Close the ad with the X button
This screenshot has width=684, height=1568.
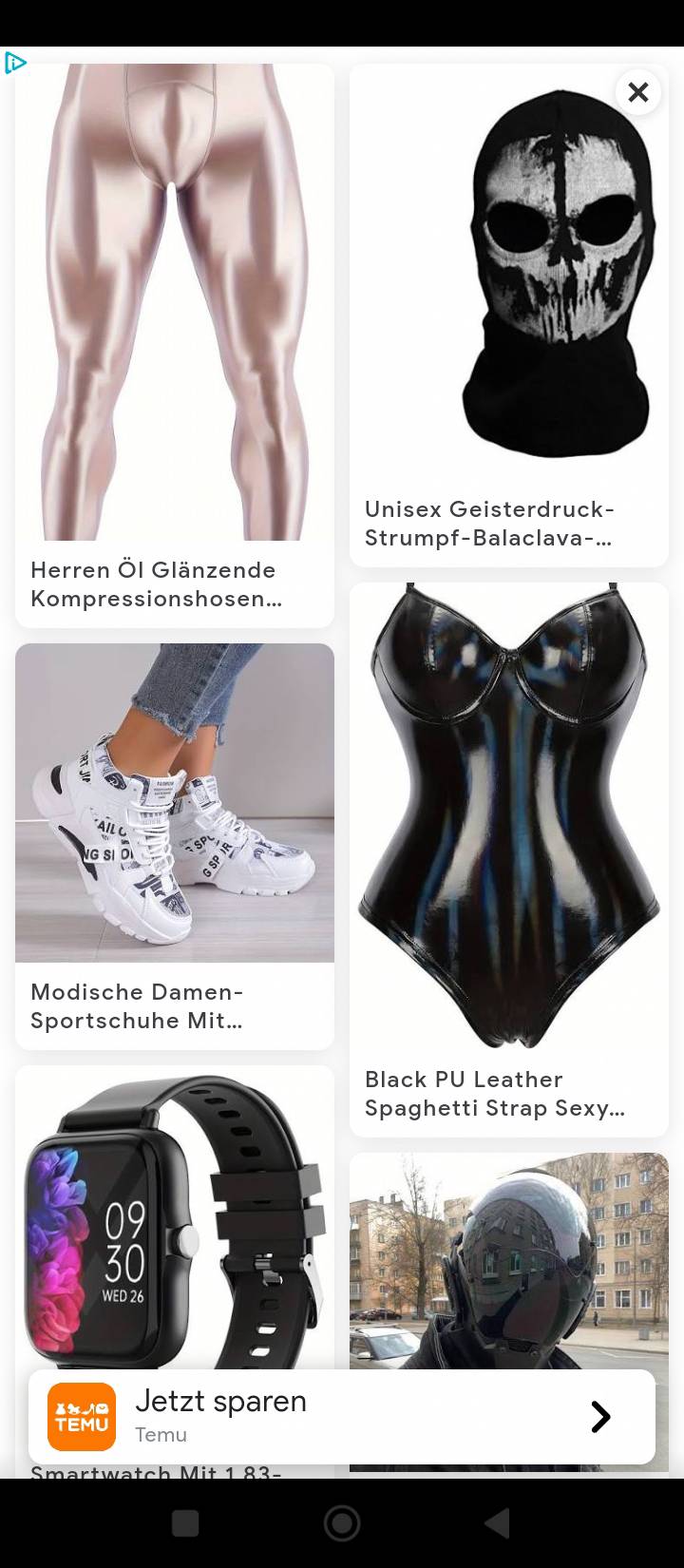[638, 92]
